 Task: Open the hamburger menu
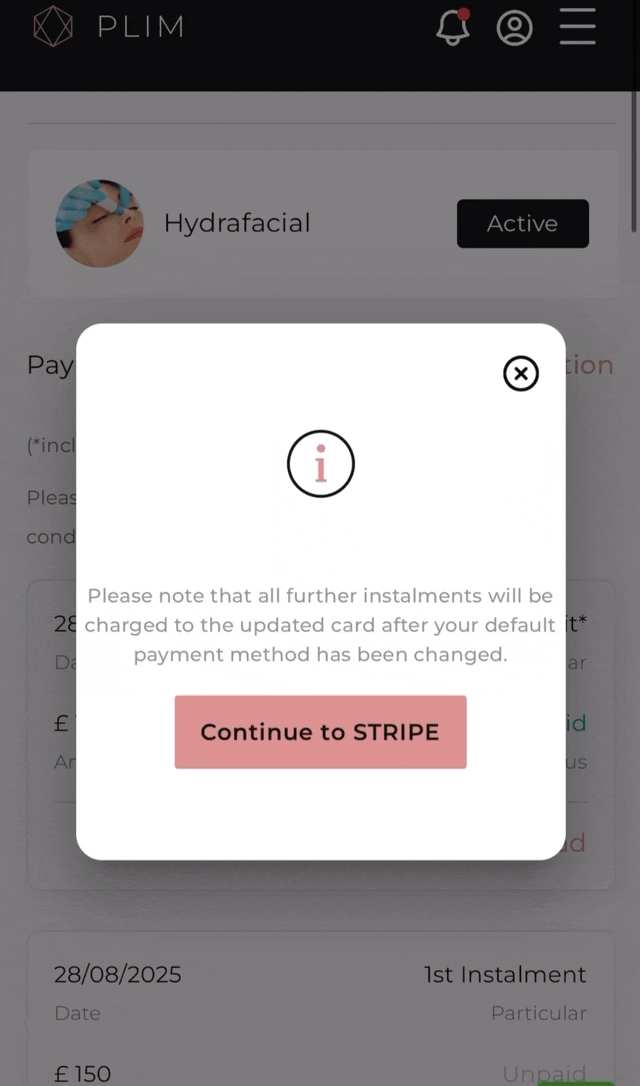point(577,27)
